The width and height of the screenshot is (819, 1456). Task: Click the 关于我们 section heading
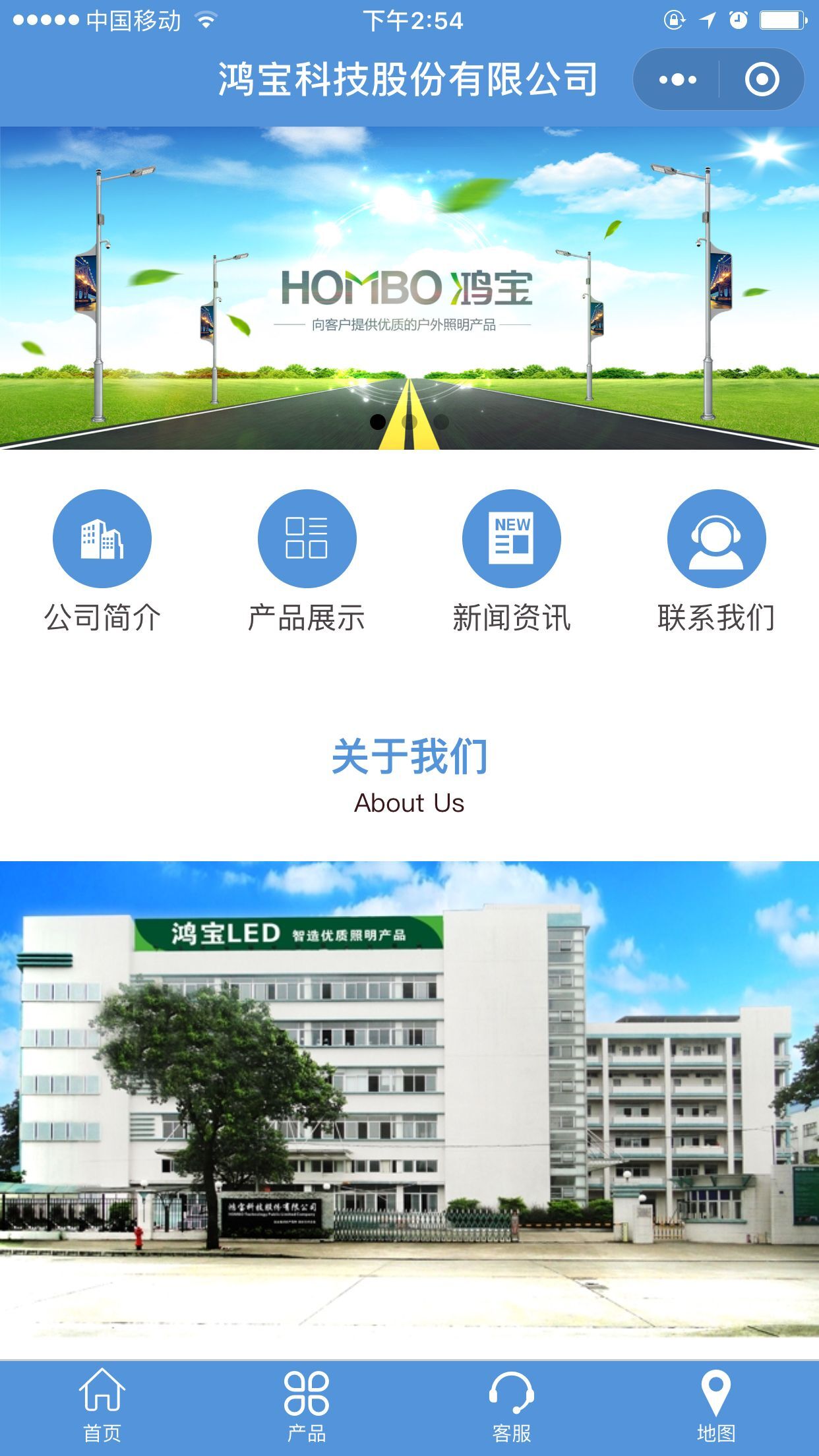[409, 758]
